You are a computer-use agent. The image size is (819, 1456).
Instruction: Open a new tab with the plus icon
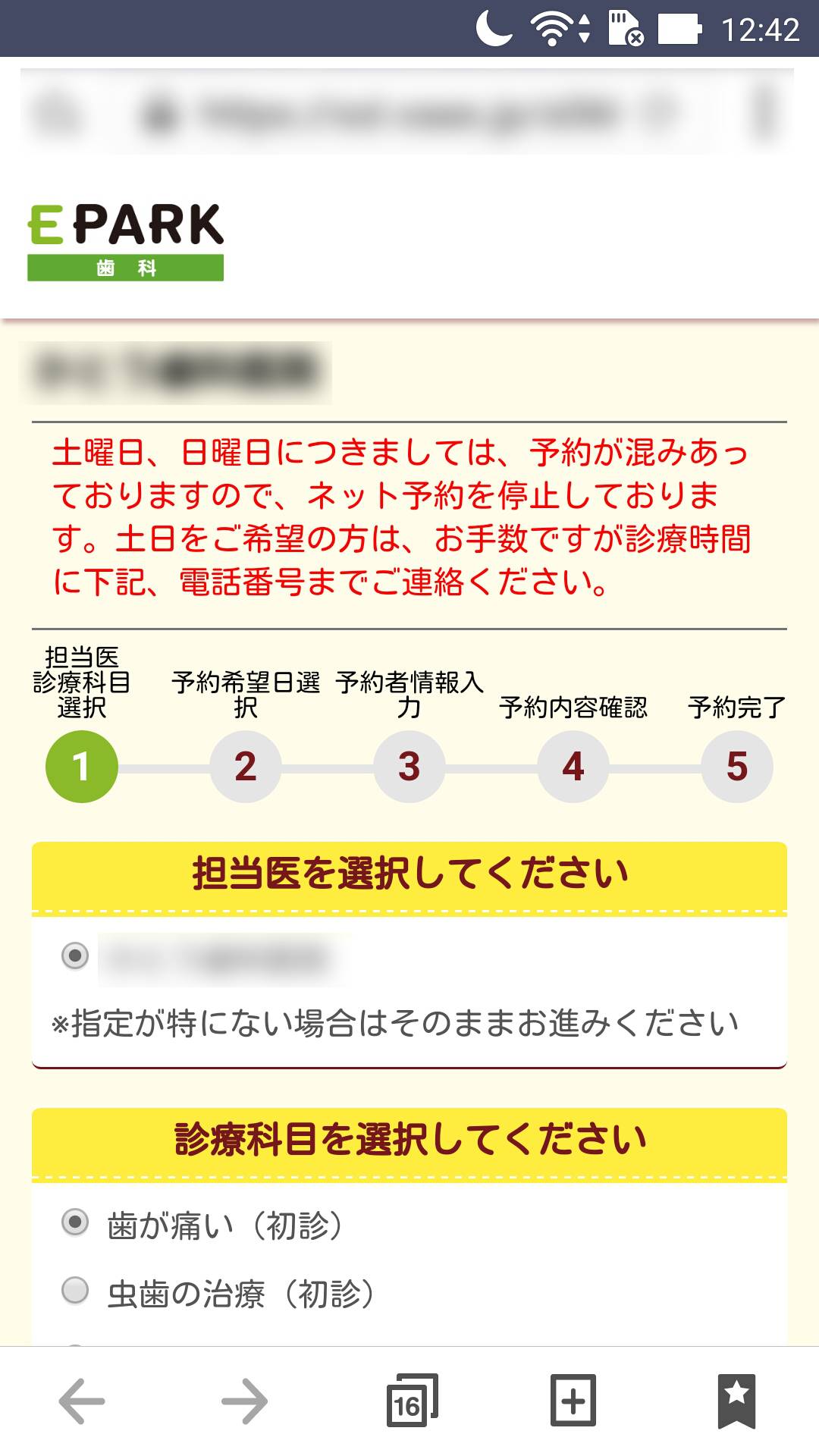573,1400
